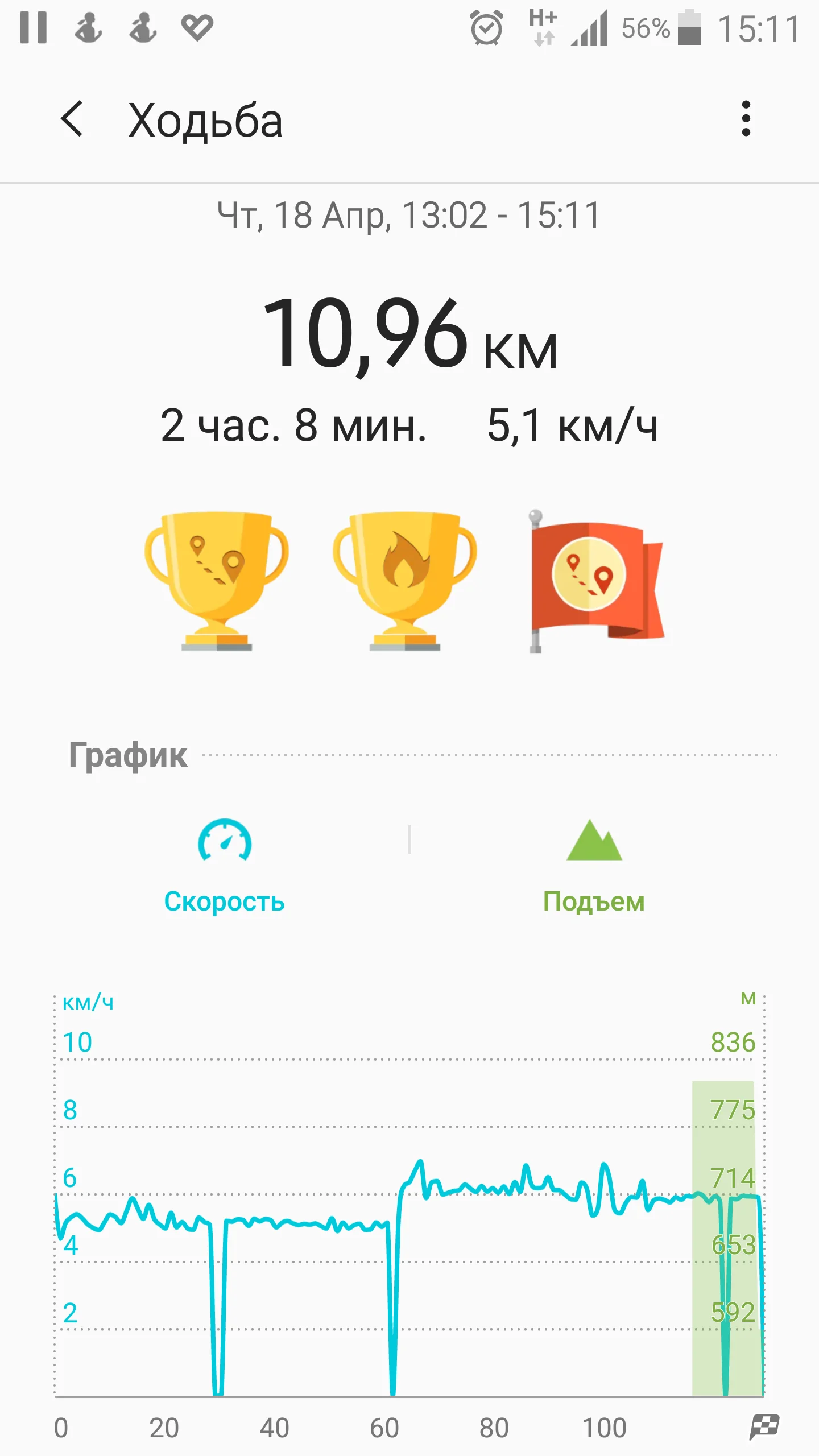The width and height of the screenshot is (819, 1456).
Task: View the flame calorie trophy reward
Action: click(x=405, y=580)
